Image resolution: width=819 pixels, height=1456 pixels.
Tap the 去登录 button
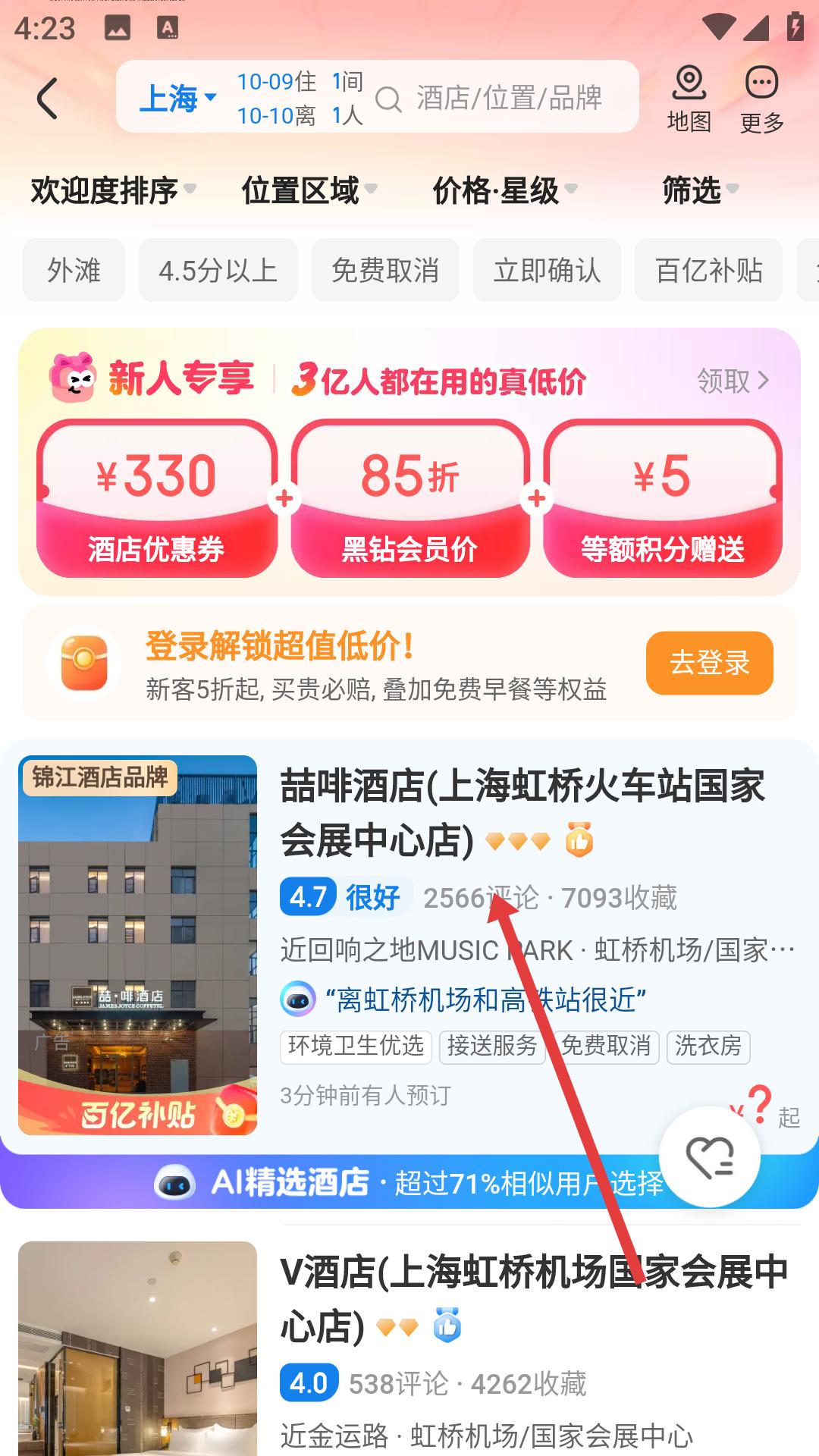pyautogui.click(x=709, y=663)
